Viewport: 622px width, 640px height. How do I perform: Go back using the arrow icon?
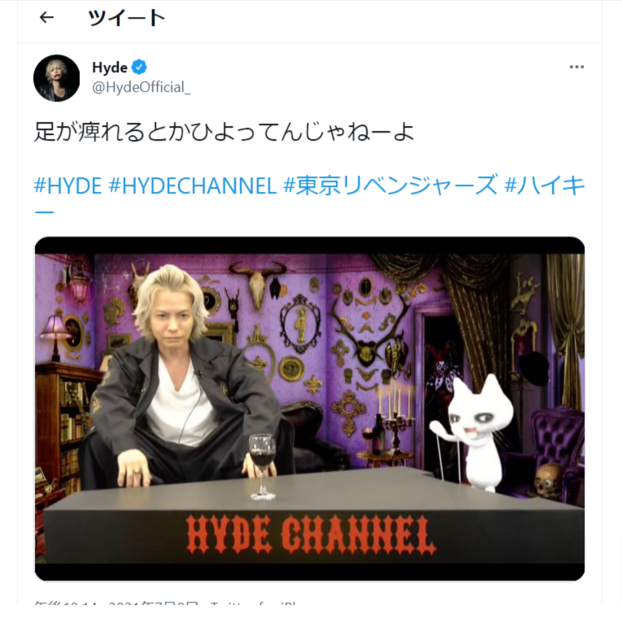tap(46, 18)
